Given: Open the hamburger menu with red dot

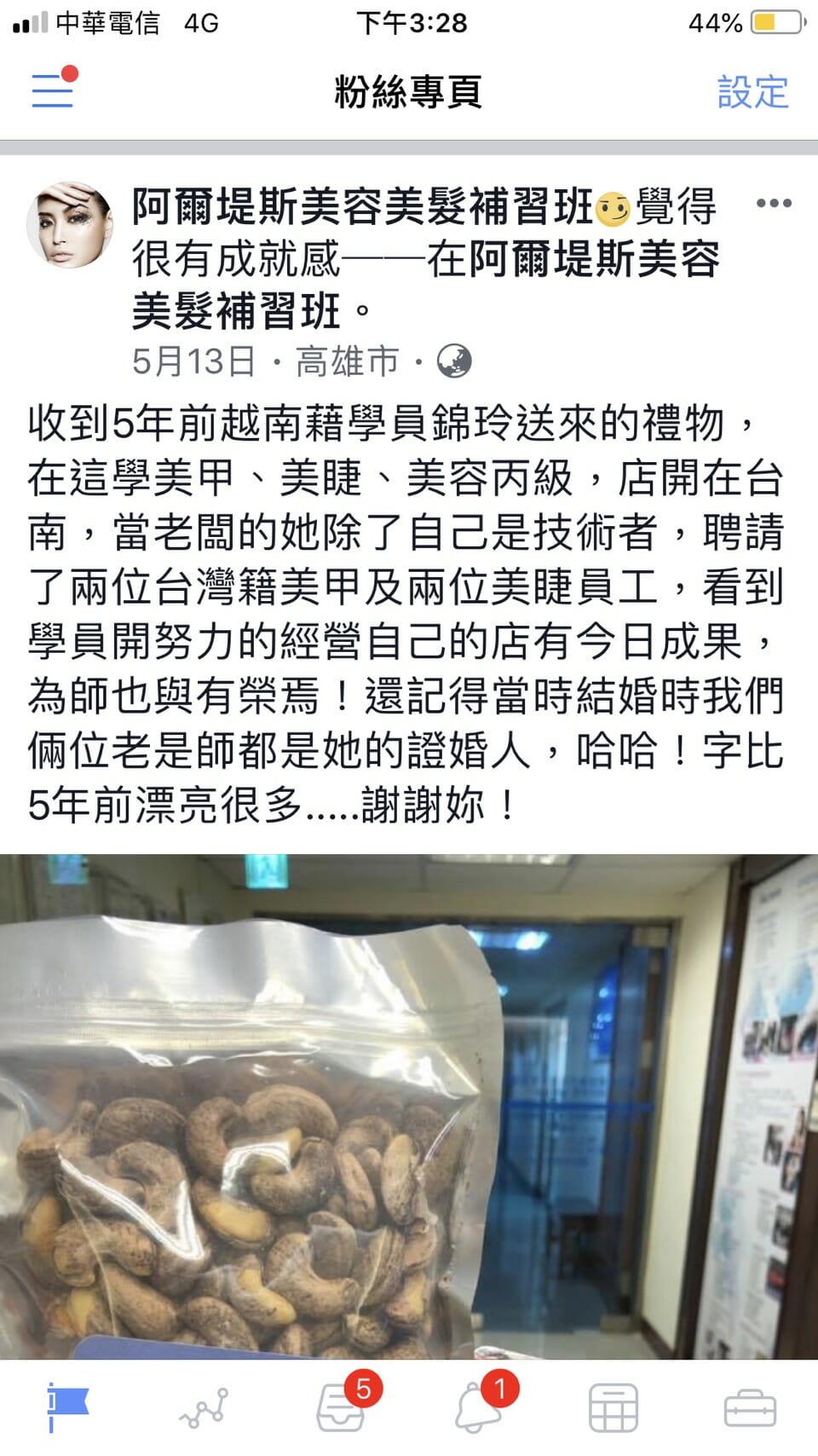Looking at the screenshot, I should pyautogui.click(x=53, y=90).
